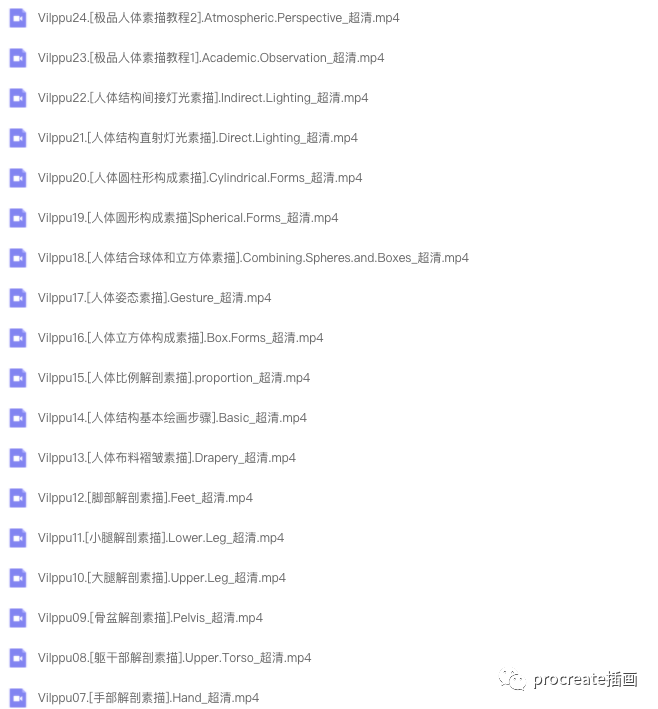
Task: Open Vilppu18 Combining.Spheres.and.Boxes video file
Action: (252, 258)
